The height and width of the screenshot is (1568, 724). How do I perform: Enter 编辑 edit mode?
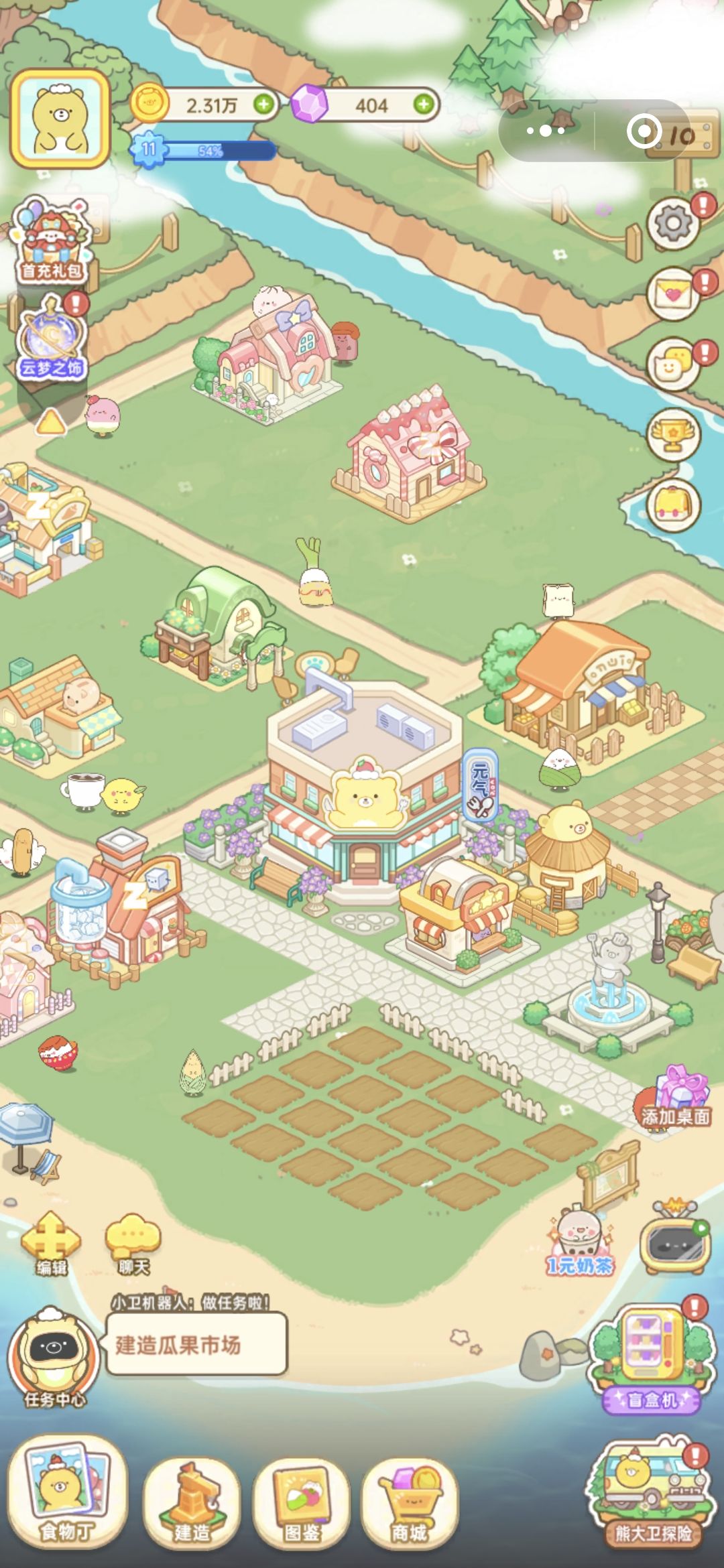51,1242
